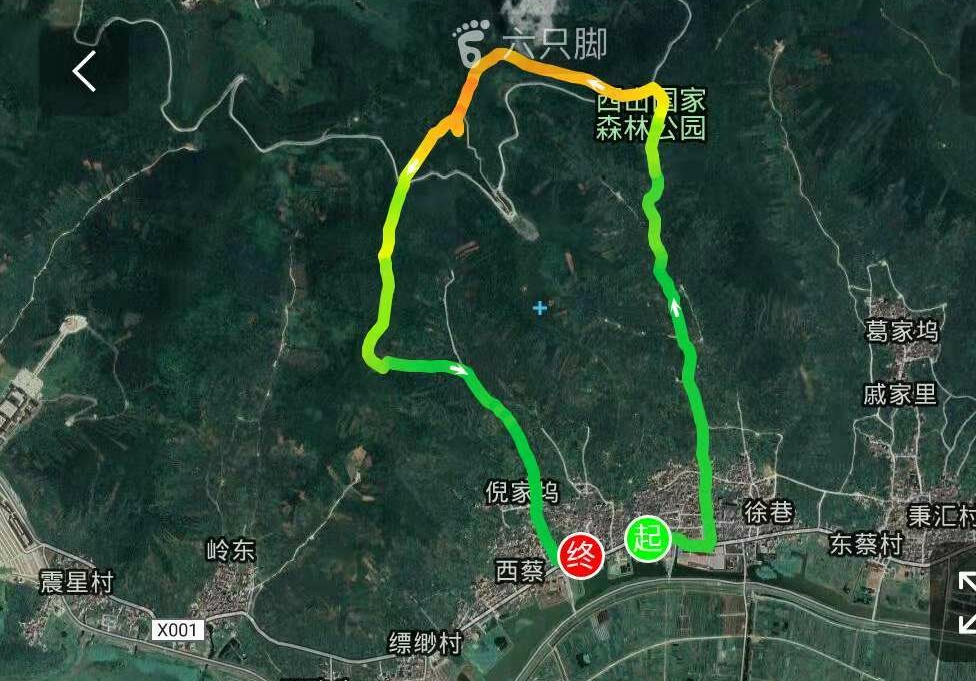Tap the red end marker 终
Screen dimensions: 976x681
pyautogui.click(x=580, y=556)
